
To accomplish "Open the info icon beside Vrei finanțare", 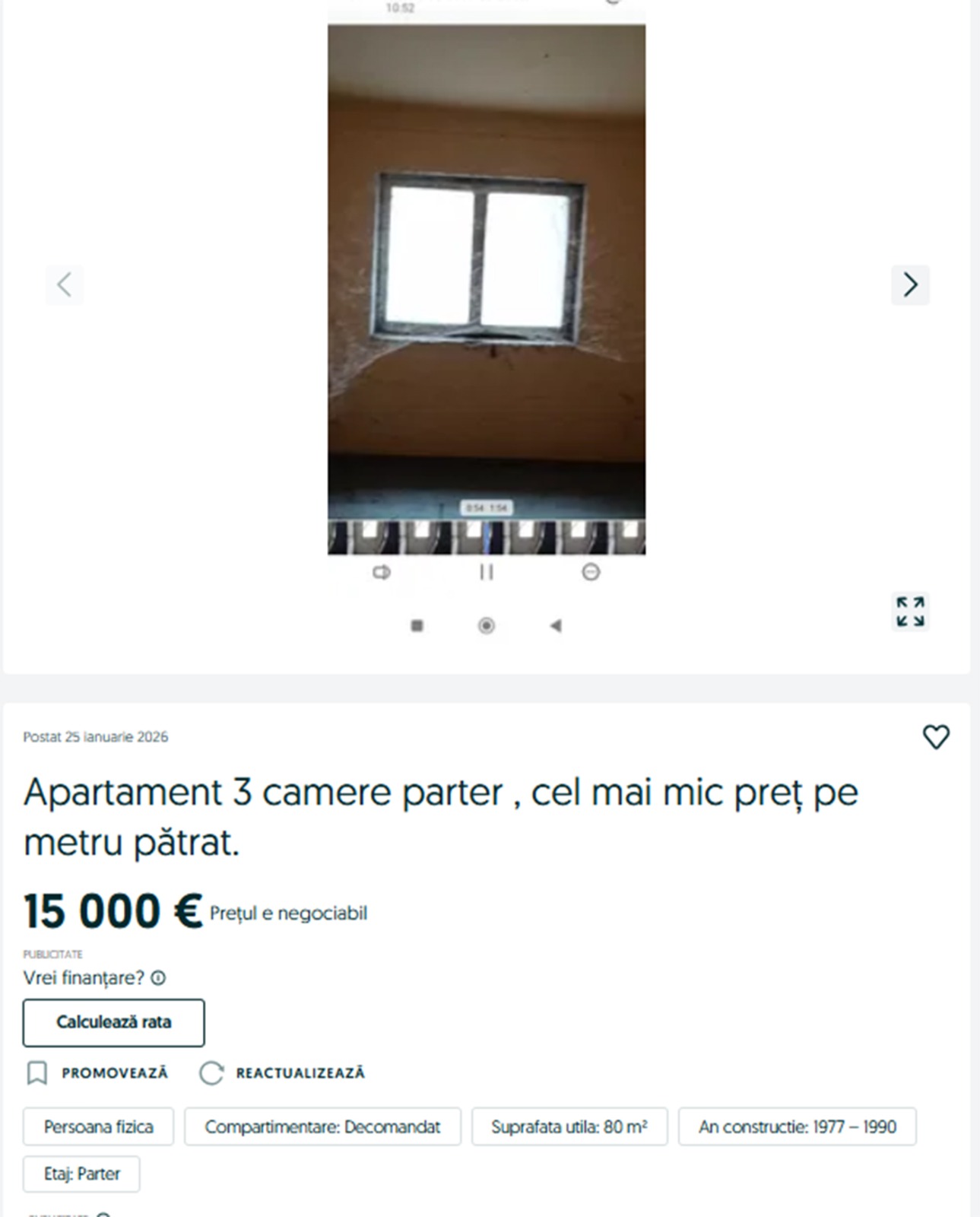I will 158,978.
